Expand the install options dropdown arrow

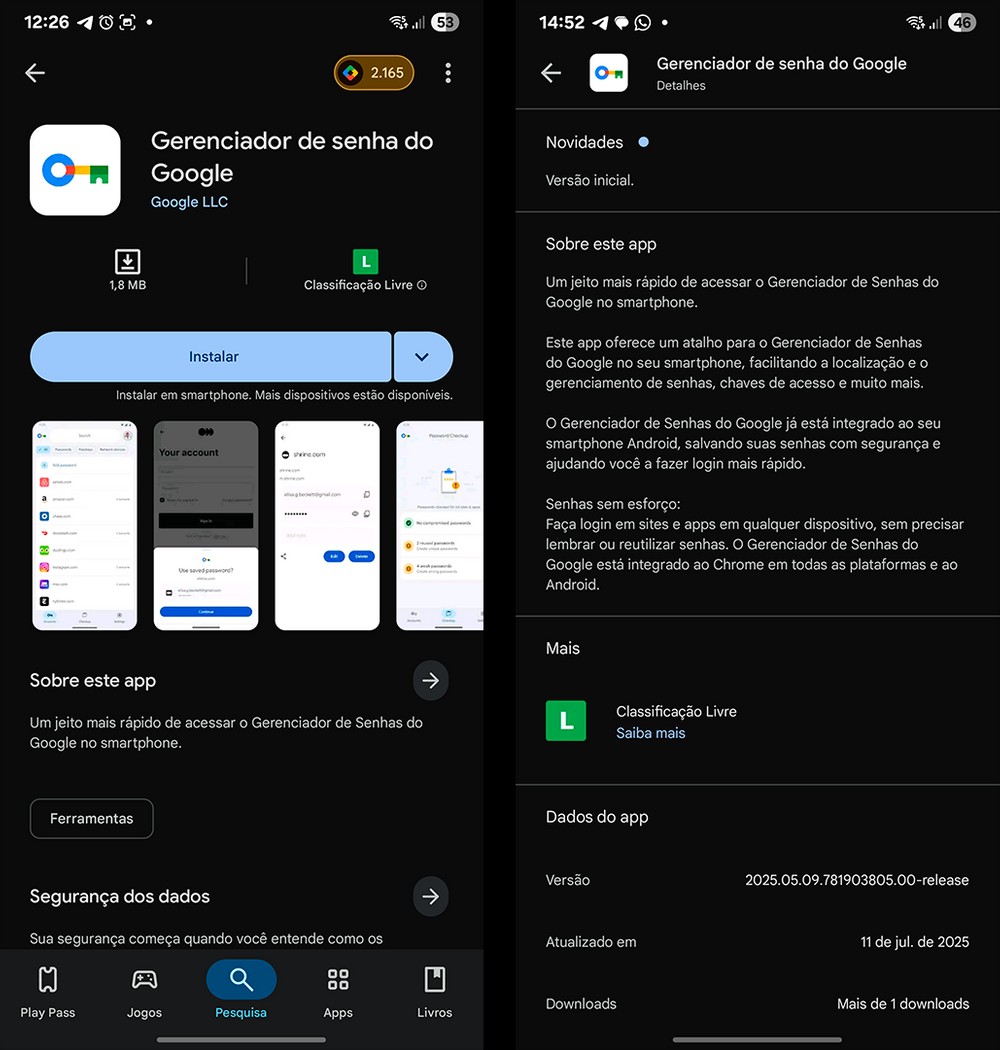point(422,357)
